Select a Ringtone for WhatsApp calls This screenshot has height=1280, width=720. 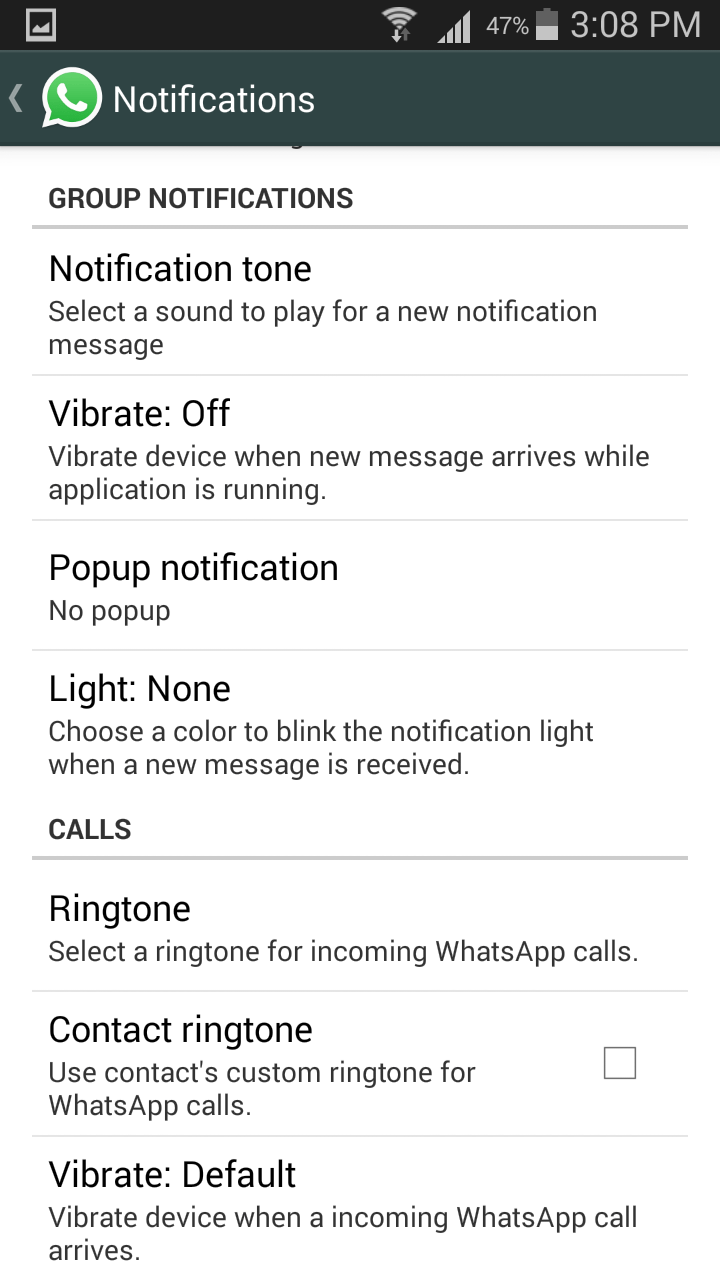coord(360,926)
